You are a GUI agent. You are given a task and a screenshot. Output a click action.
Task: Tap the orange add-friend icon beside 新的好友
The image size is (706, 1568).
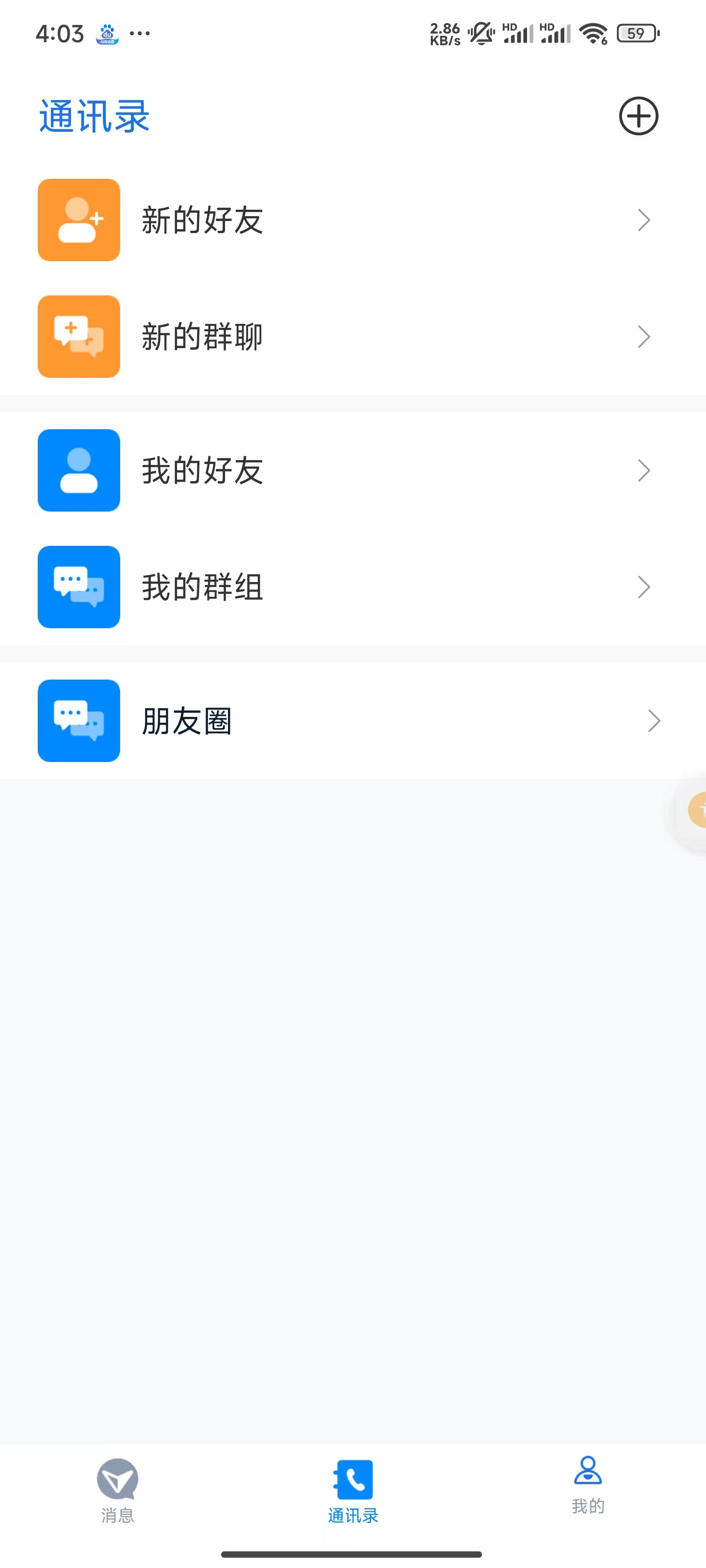[78, 220]
